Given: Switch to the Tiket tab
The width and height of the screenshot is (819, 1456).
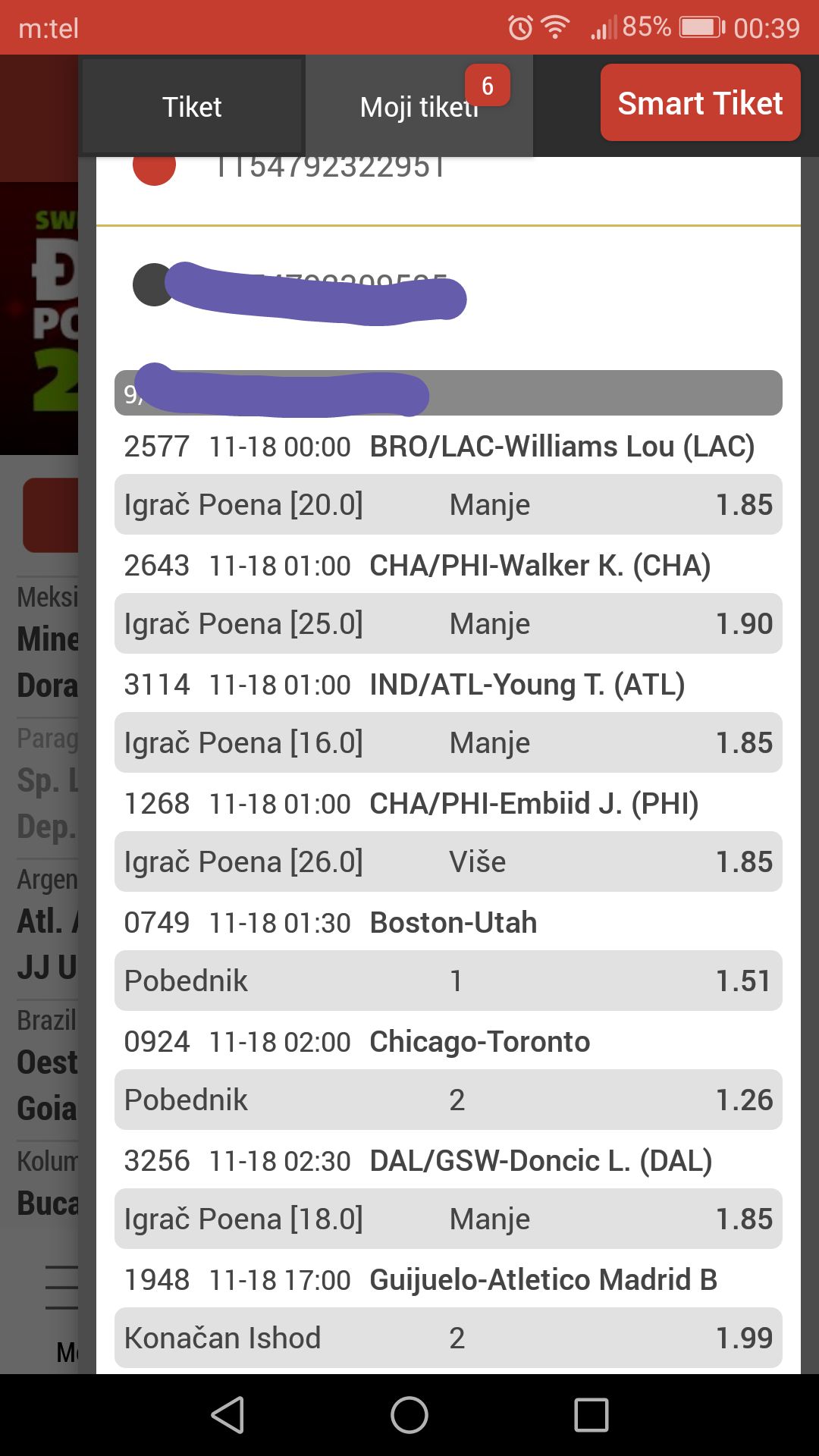Looking at the screenshot, I should click(x=192, y=106).
